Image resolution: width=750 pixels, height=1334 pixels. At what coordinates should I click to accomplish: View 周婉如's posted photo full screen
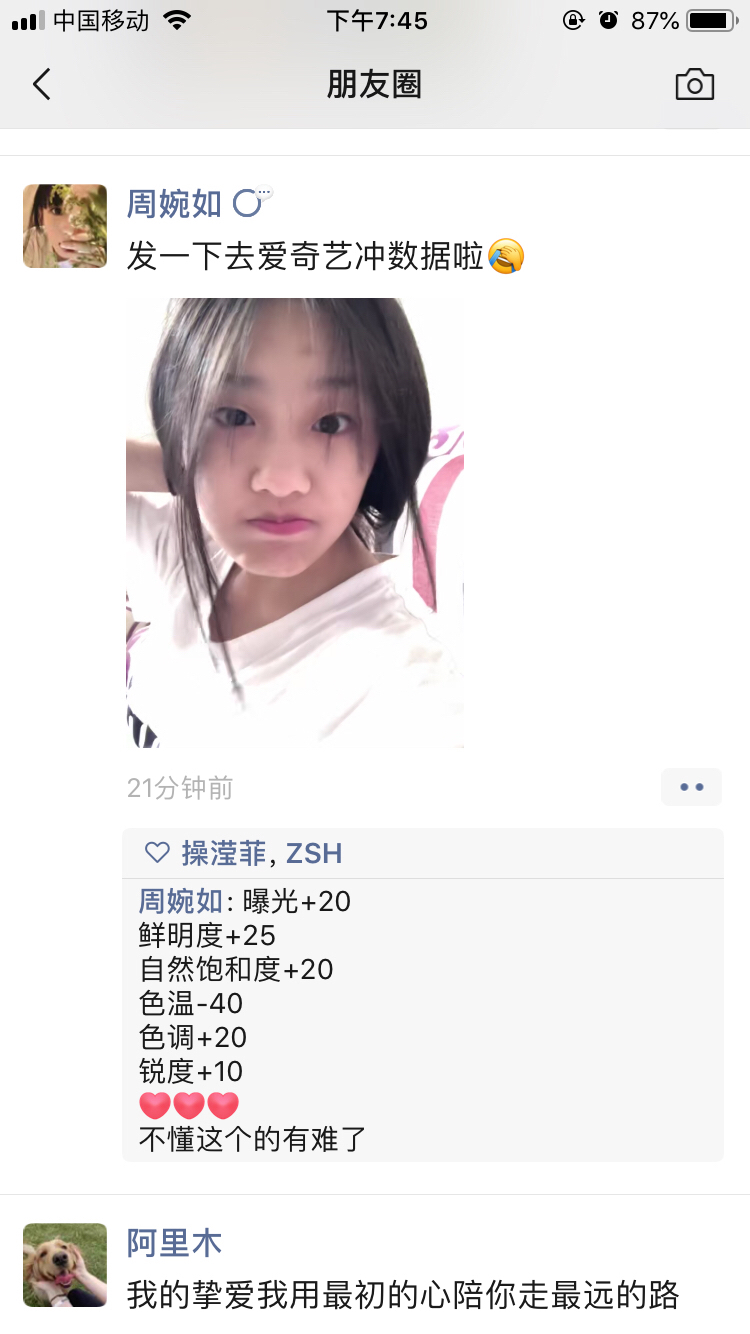coord(295,522)
